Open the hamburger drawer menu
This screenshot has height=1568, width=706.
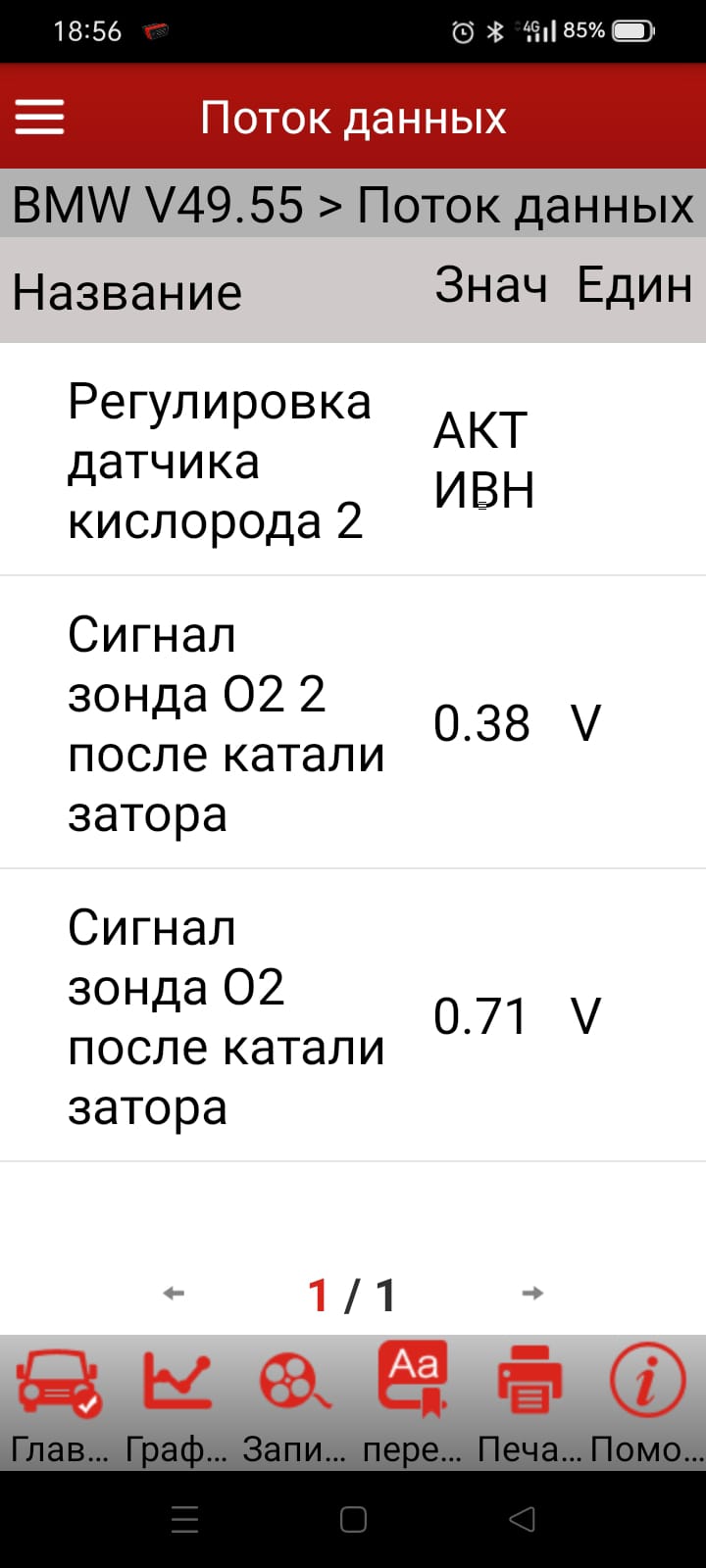click(x=39, y=118)
